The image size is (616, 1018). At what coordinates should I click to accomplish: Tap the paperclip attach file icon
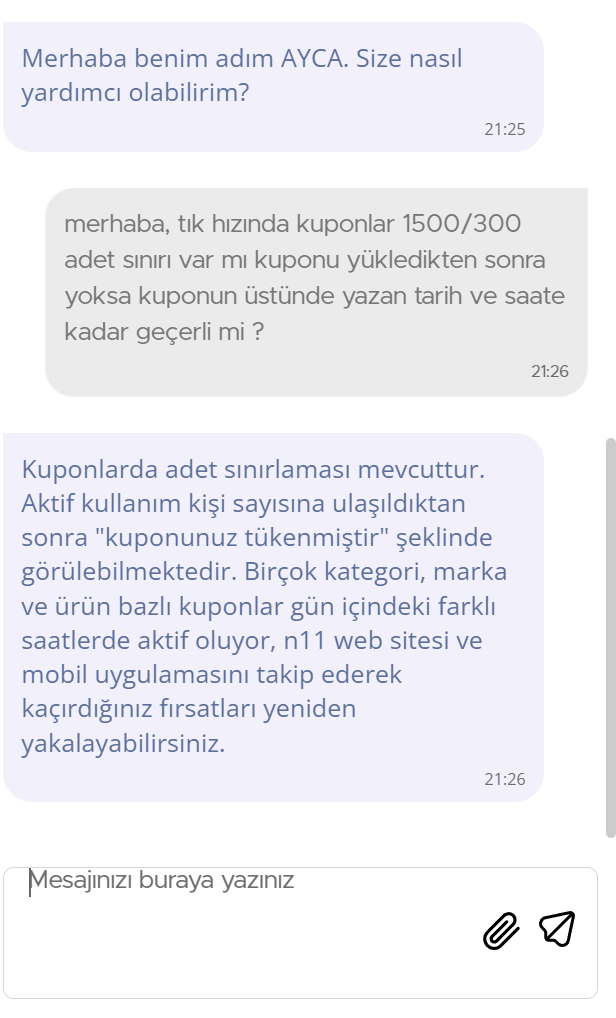pyautogui.click(x=501, y=930)
